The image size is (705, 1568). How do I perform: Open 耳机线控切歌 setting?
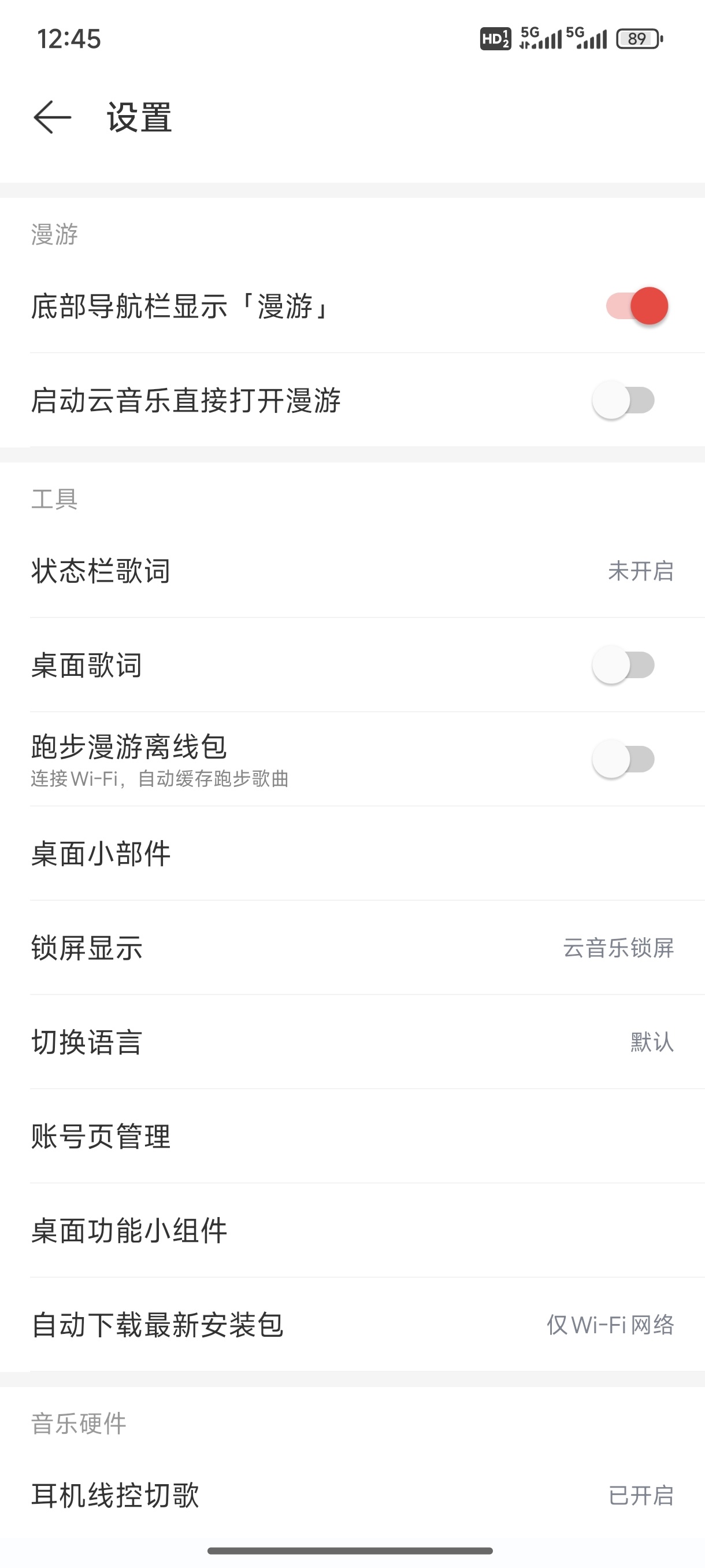coord(352,1495)
